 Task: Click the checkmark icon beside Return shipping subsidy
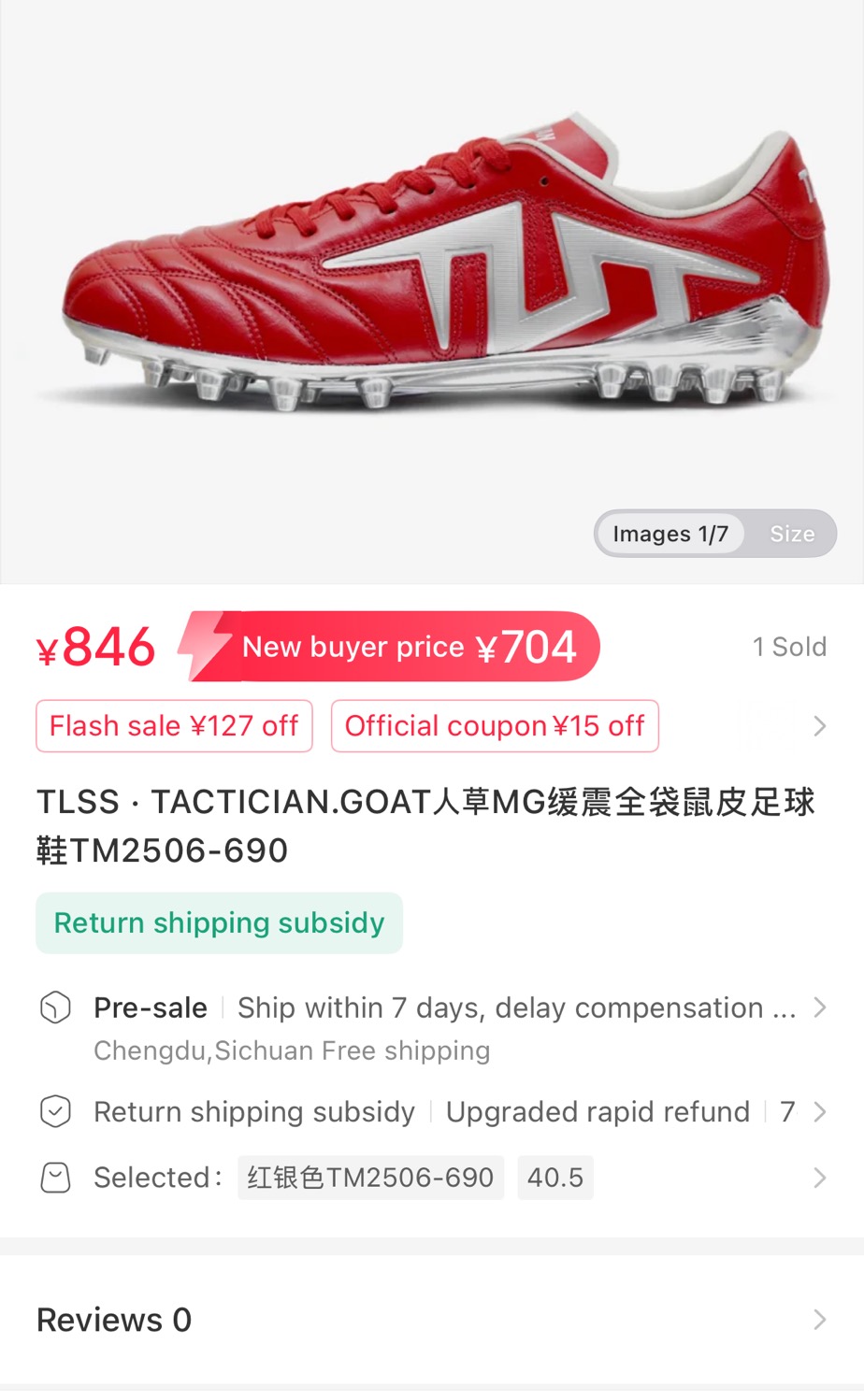[x=56, y=1111]
